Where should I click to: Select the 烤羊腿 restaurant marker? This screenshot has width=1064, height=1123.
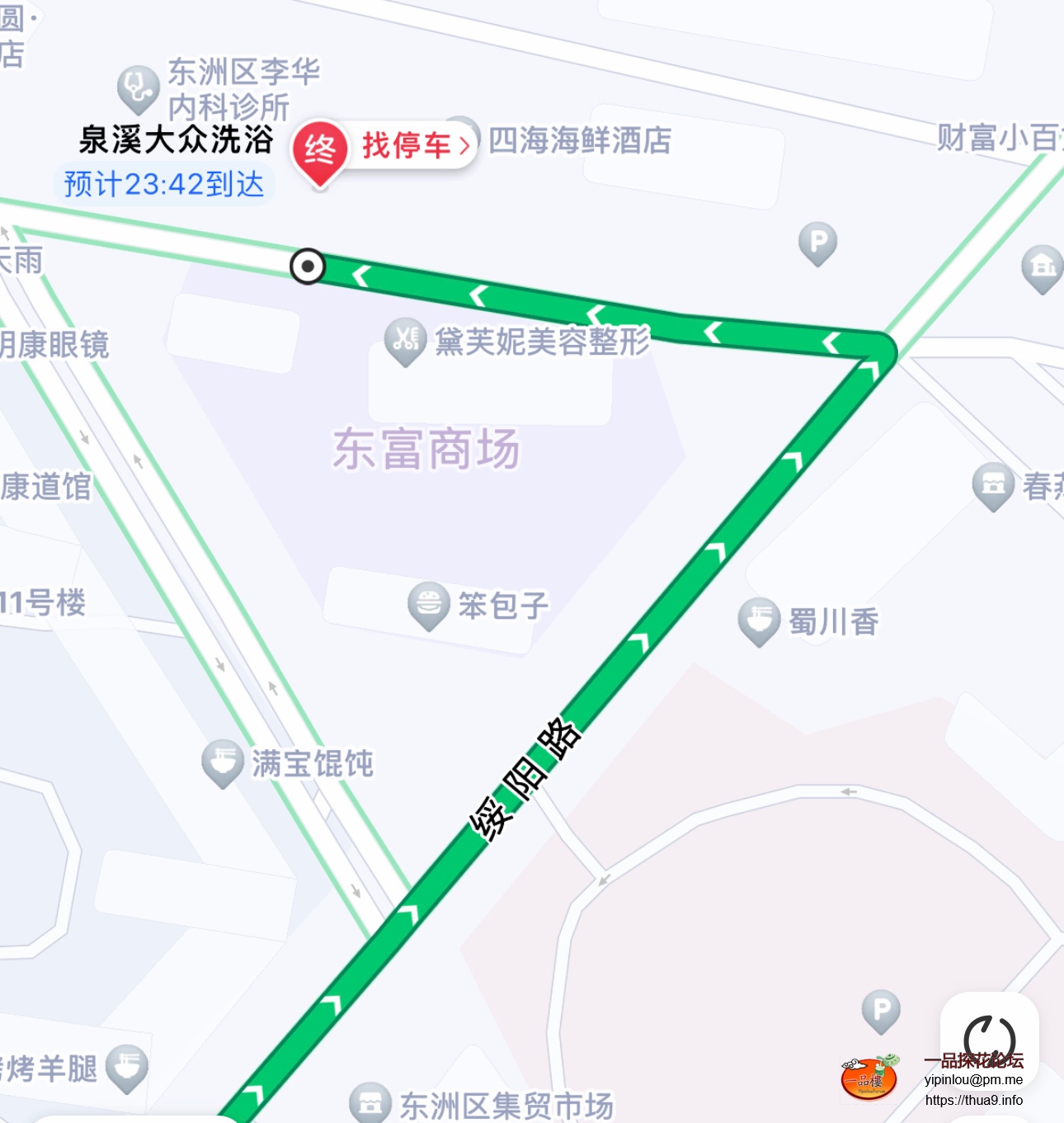pos(127,1067)
